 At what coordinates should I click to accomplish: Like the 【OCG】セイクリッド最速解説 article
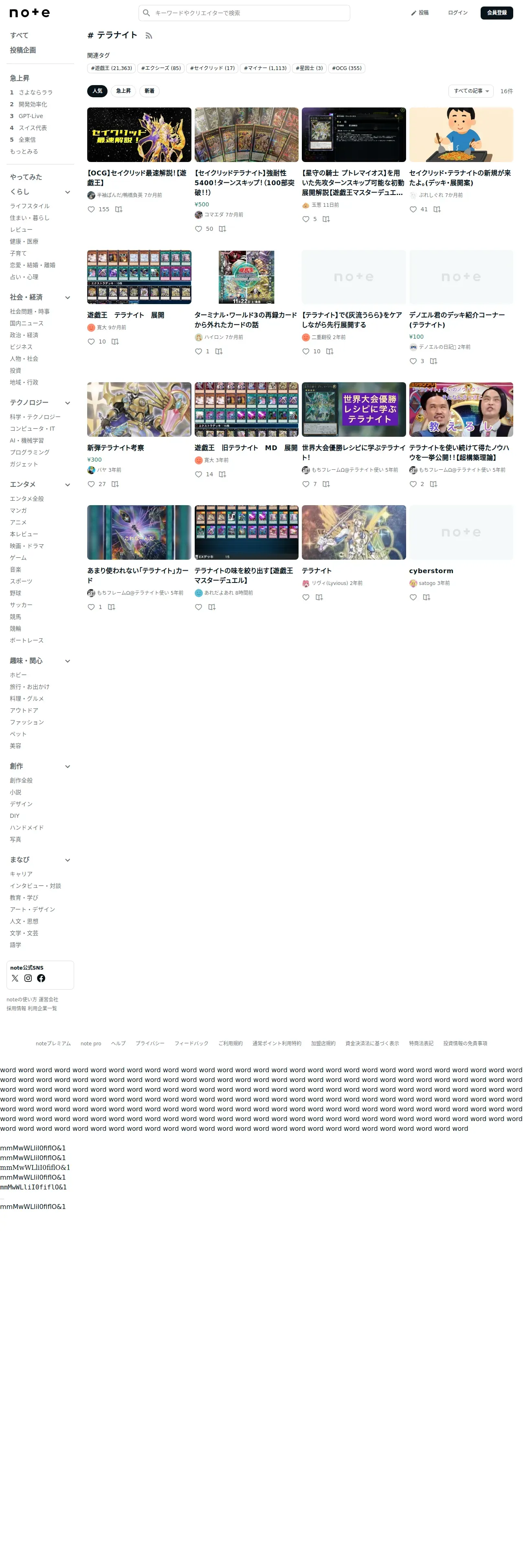point(91,209)
